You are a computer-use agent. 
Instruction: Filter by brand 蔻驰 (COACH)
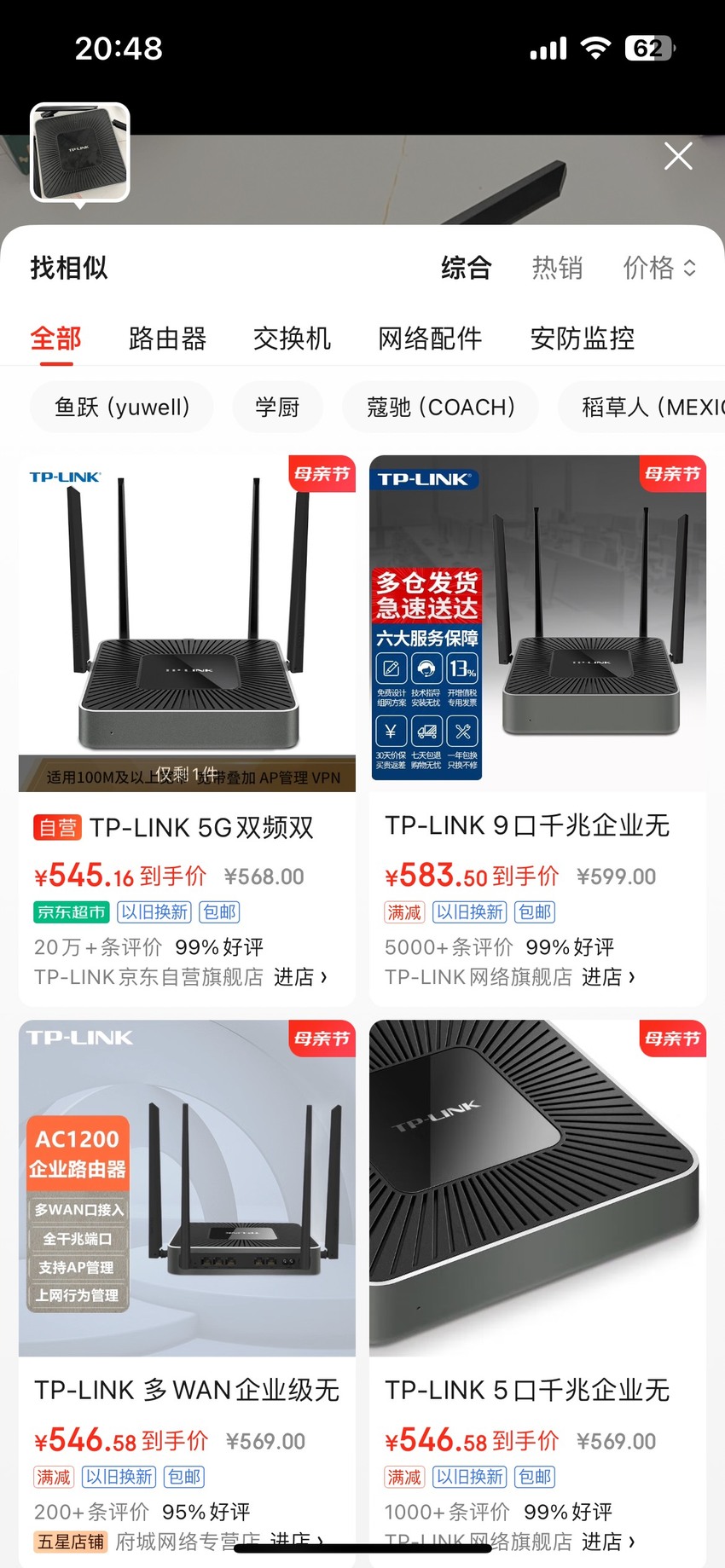(440, 407)
